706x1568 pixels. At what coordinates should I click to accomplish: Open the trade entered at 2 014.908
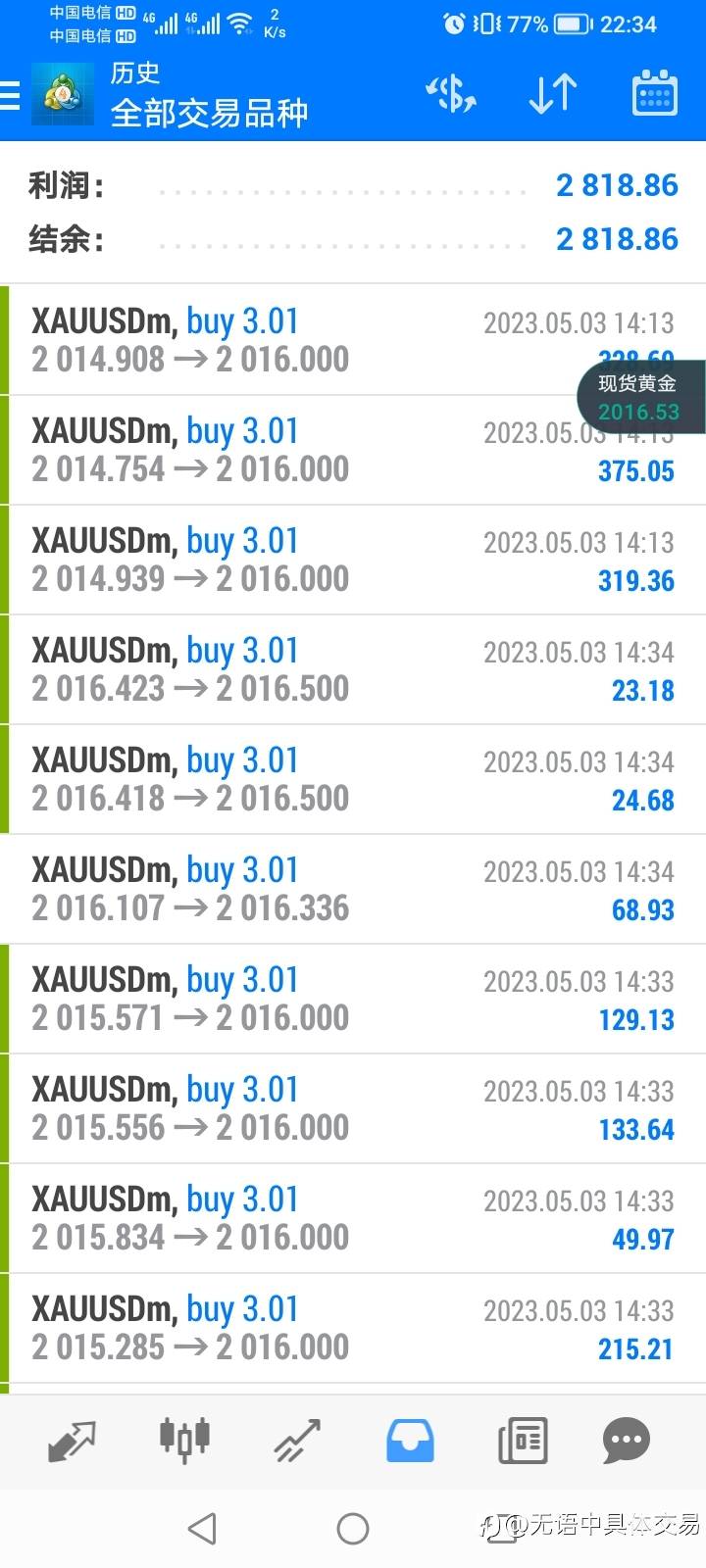[294, 340]
